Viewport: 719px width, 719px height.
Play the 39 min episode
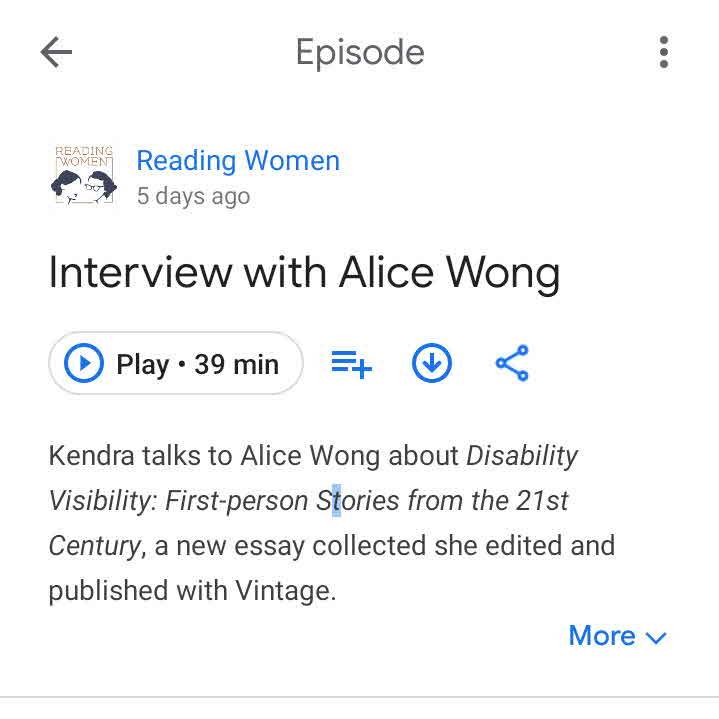175,364
